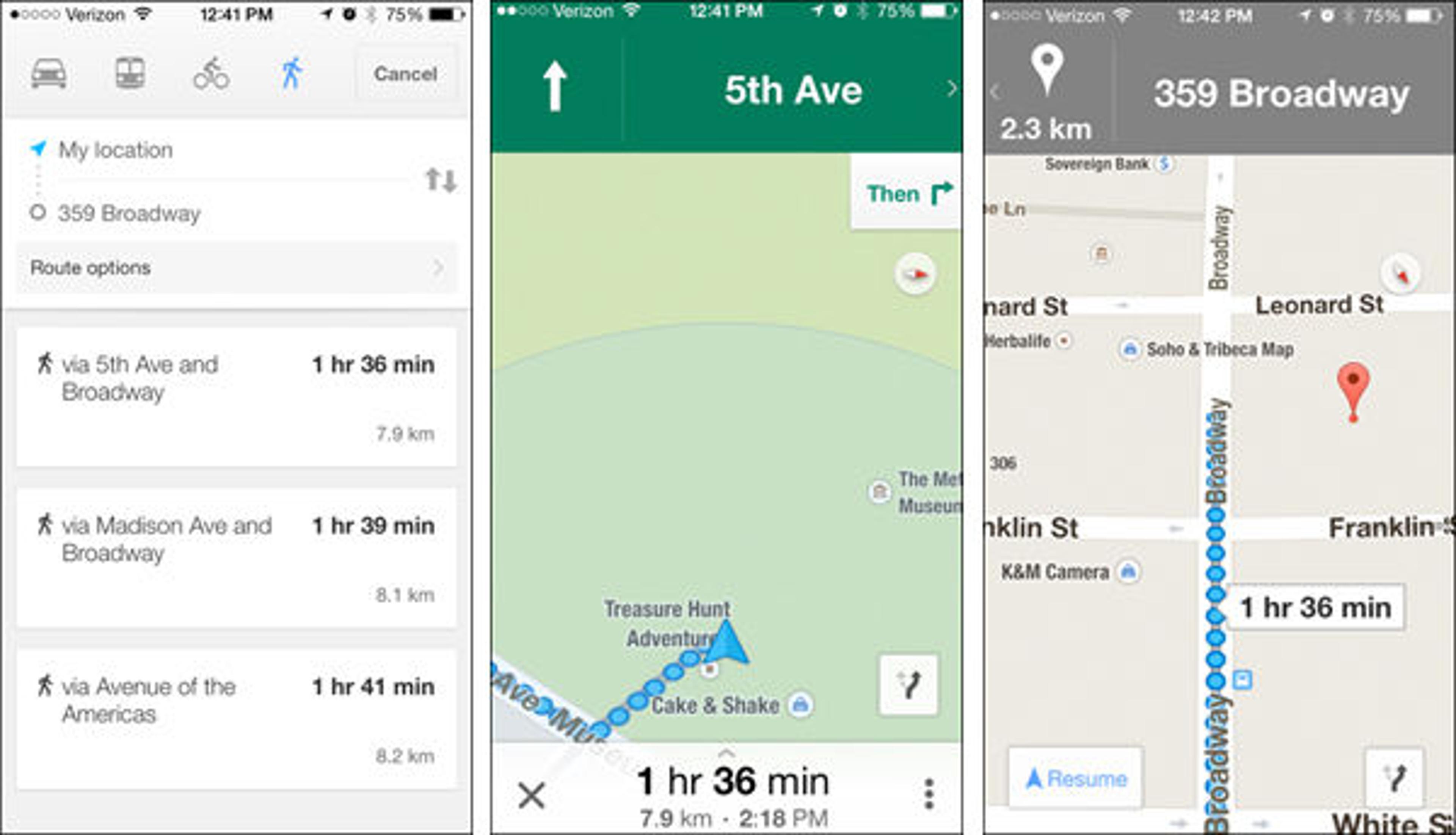This screenshot has width=1456, height=835.
Task: Choose the cycling mode icon
Action: coord(211,74)
